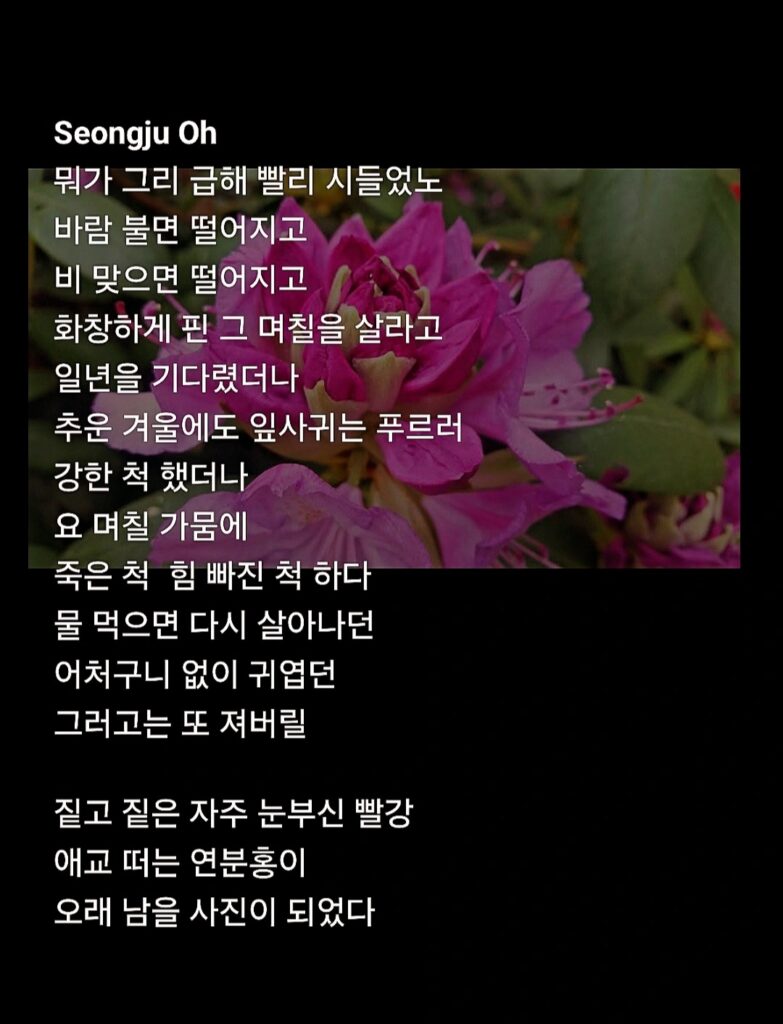Open Seongju Oh's profile

[135, 133]
